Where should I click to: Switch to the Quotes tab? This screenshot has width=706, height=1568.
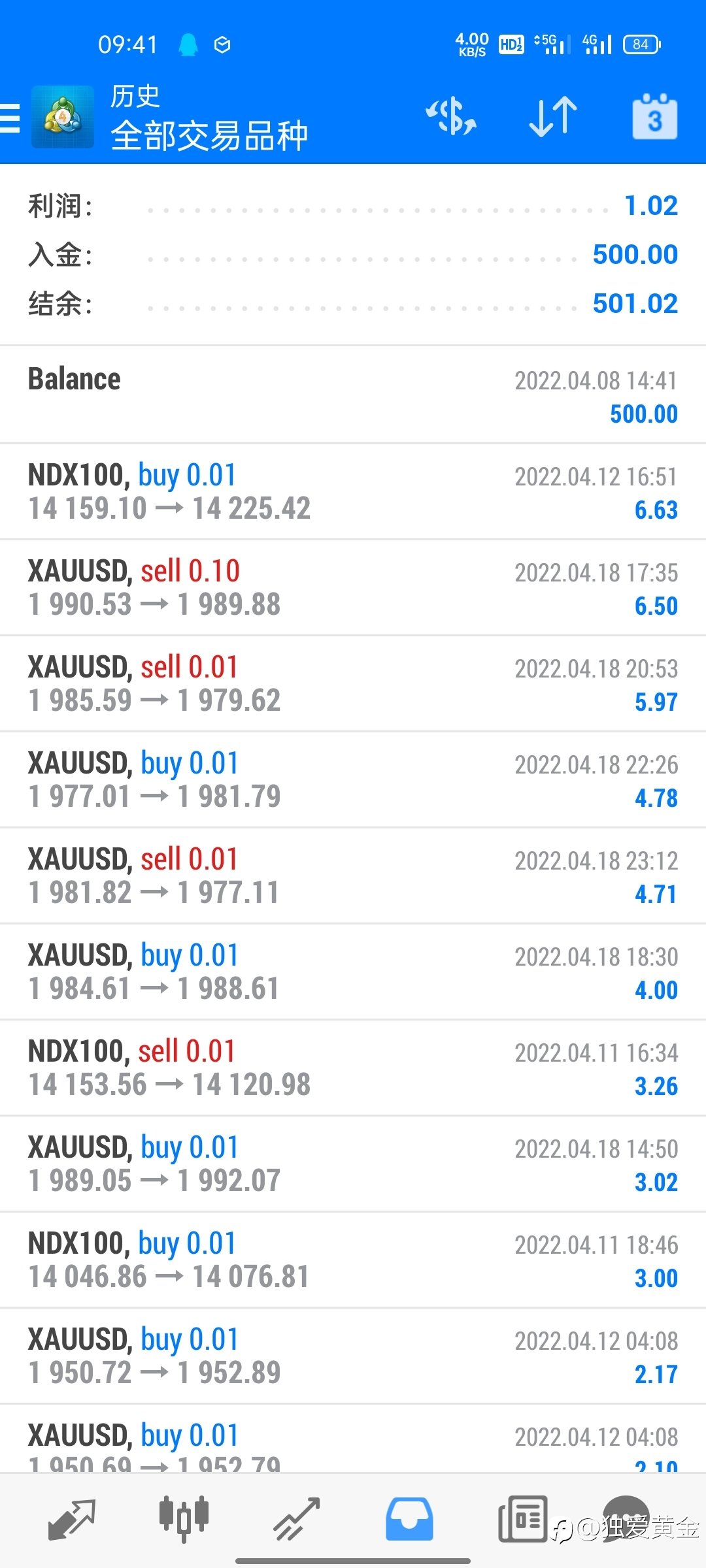click(x=72, y=1519)
